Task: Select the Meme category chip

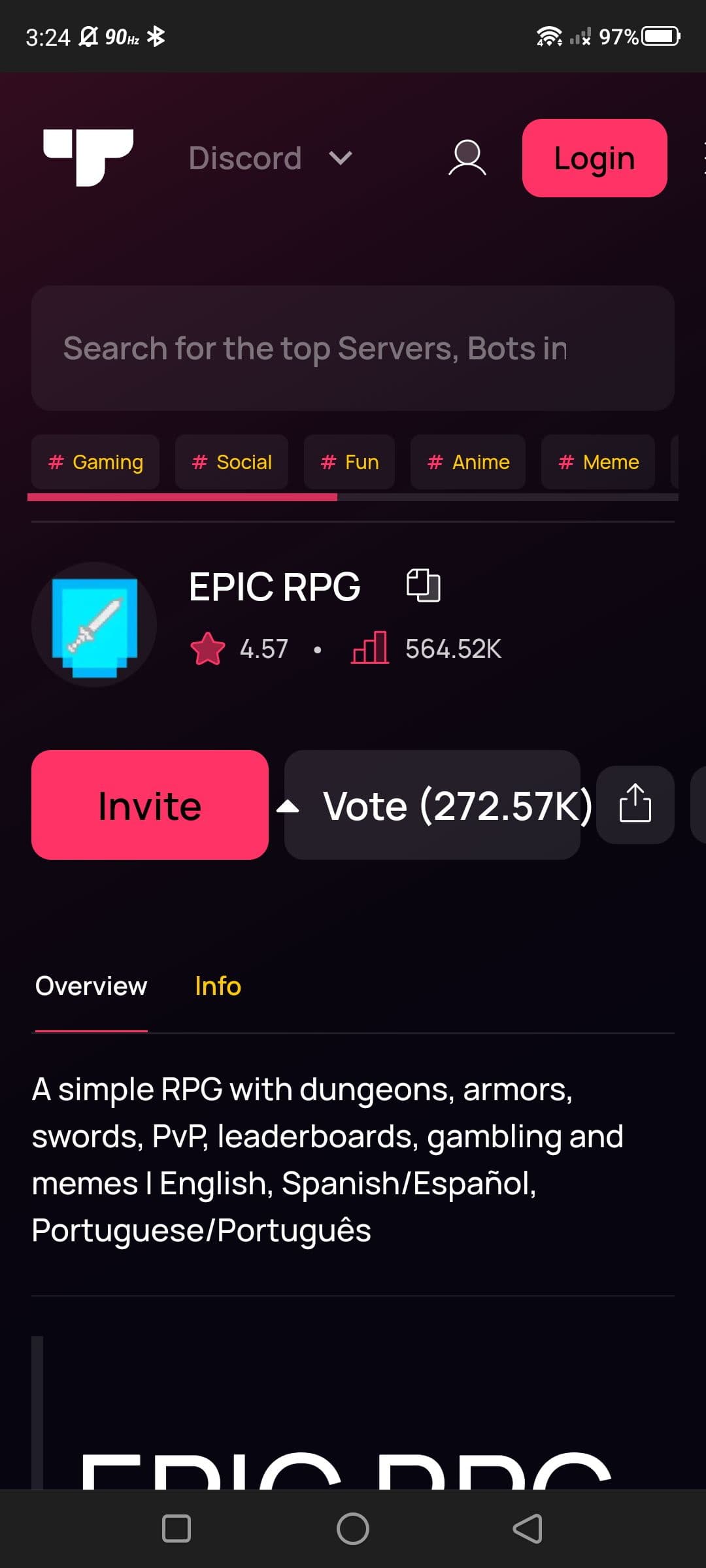Action: click(597, 462)
